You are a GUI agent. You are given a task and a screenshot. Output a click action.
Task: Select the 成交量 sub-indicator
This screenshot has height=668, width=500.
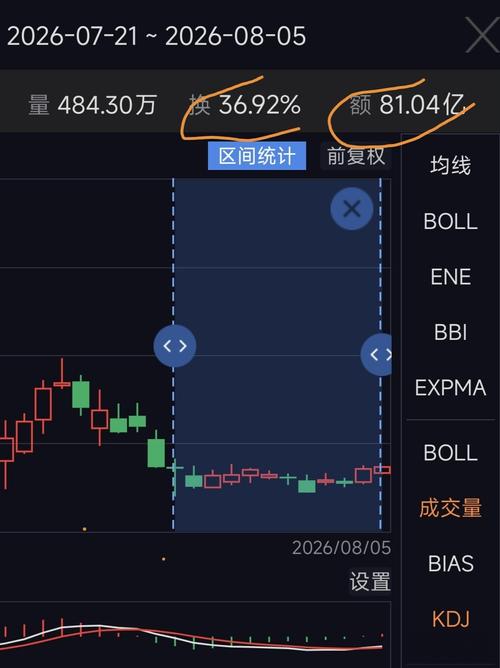(451, 508)
